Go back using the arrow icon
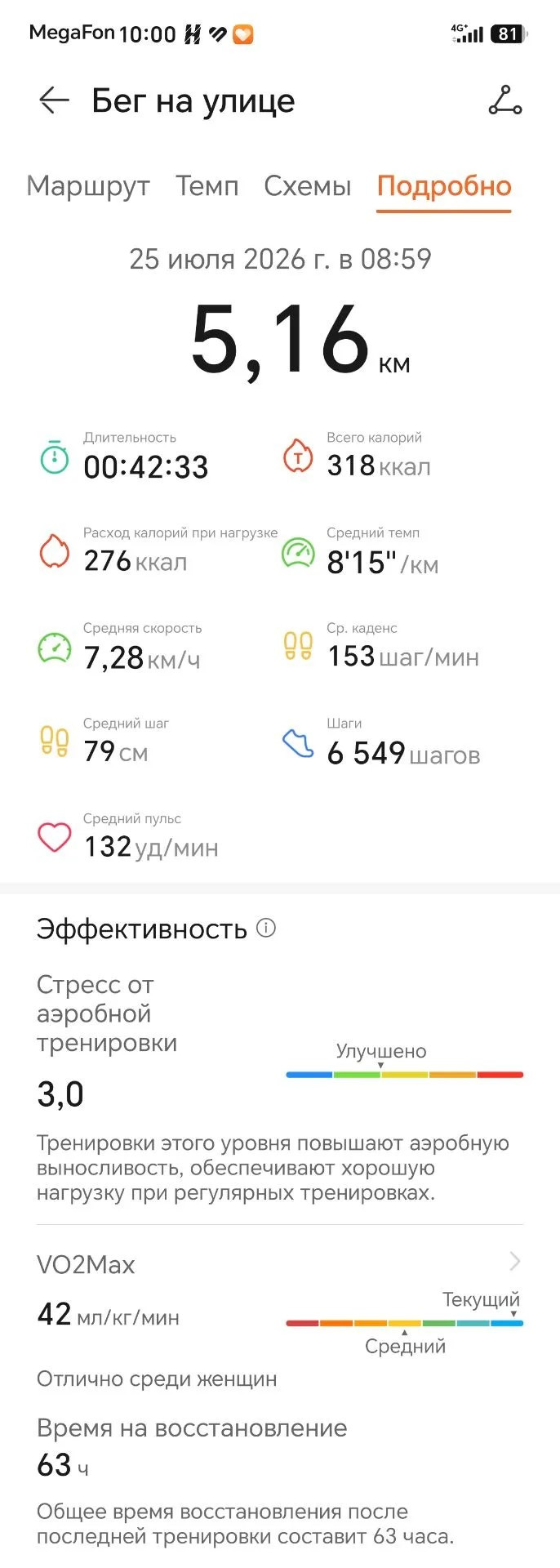 tap(54, 100)
